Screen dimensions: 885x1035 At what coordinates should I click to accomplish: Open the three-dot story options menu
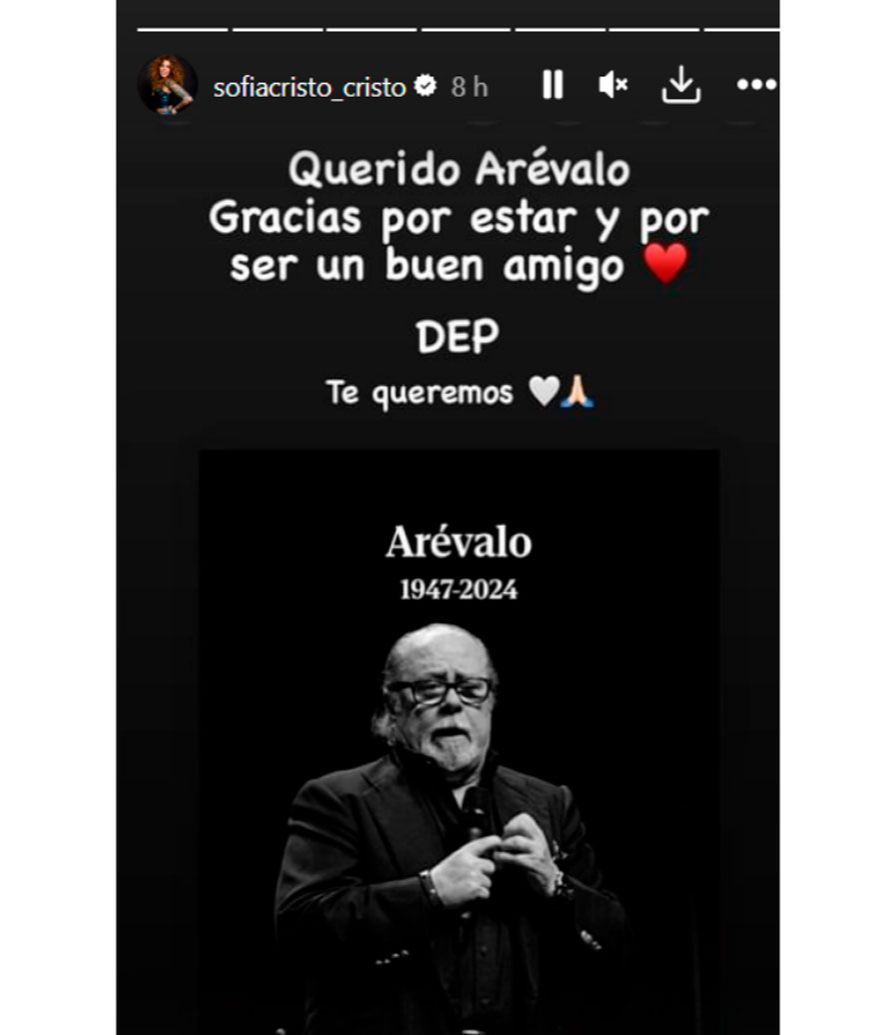[757, 85]
